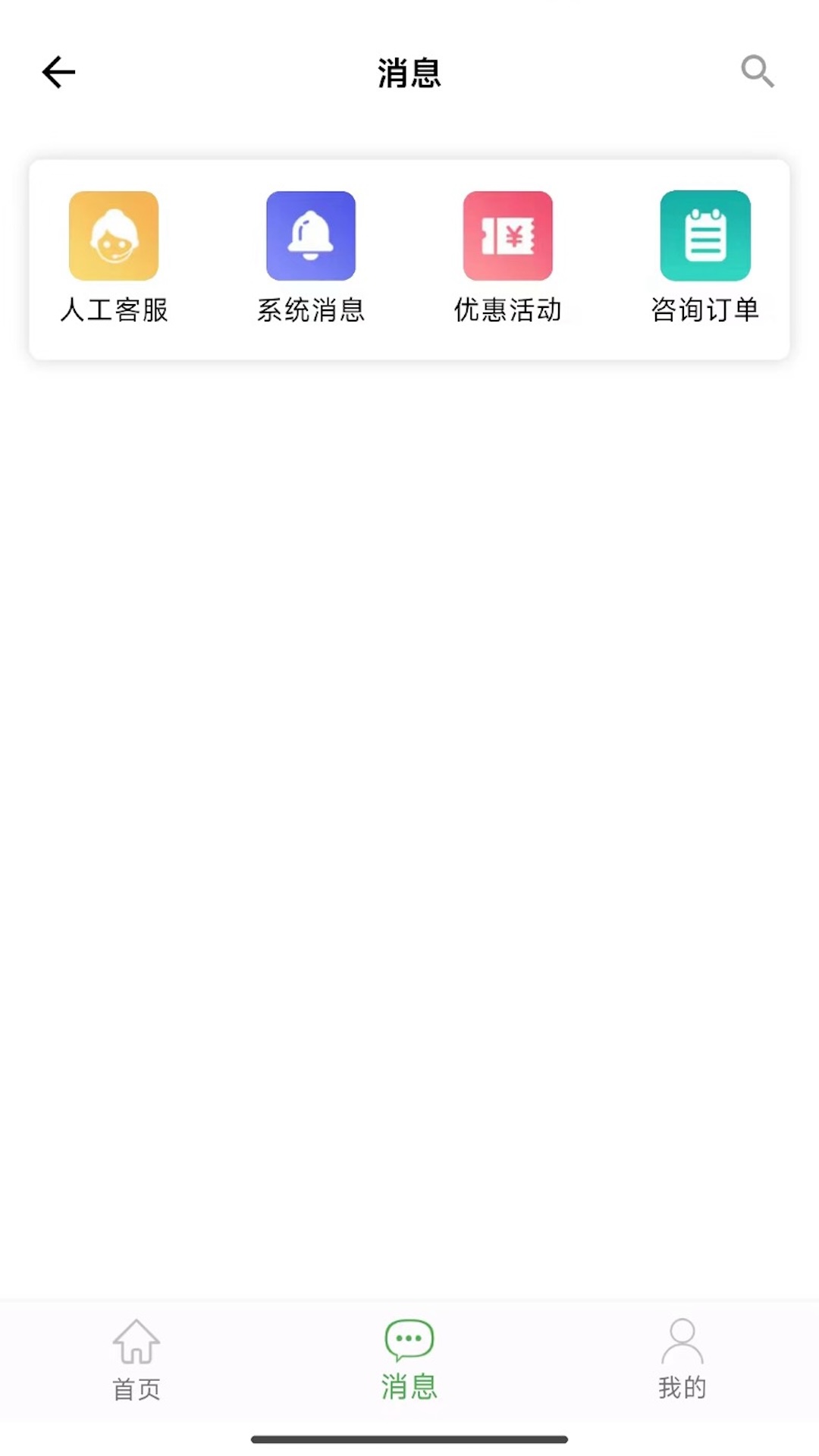Open 人工客服 customer service
The image size is (819, 1456).
(114, 258)
